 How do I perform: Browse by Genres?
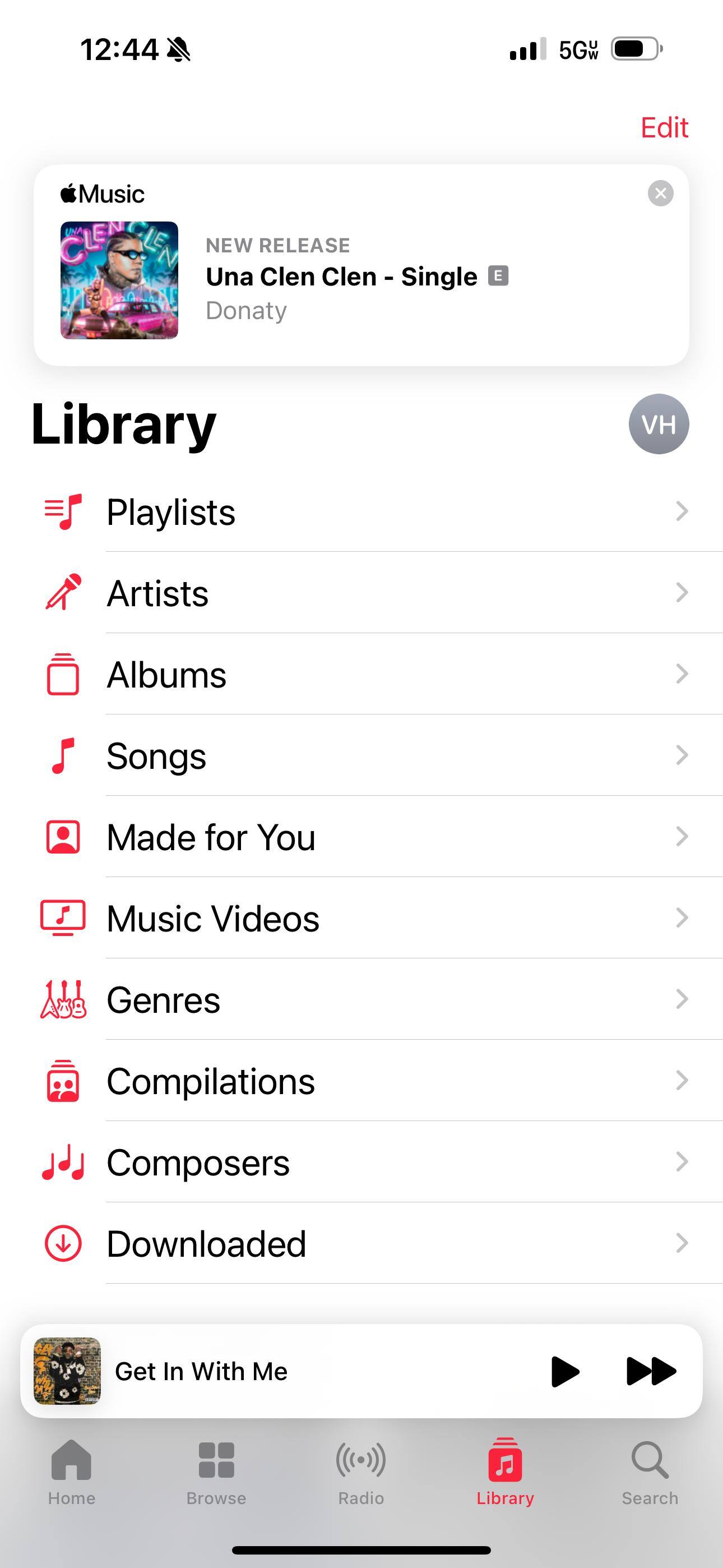[365, 999]
